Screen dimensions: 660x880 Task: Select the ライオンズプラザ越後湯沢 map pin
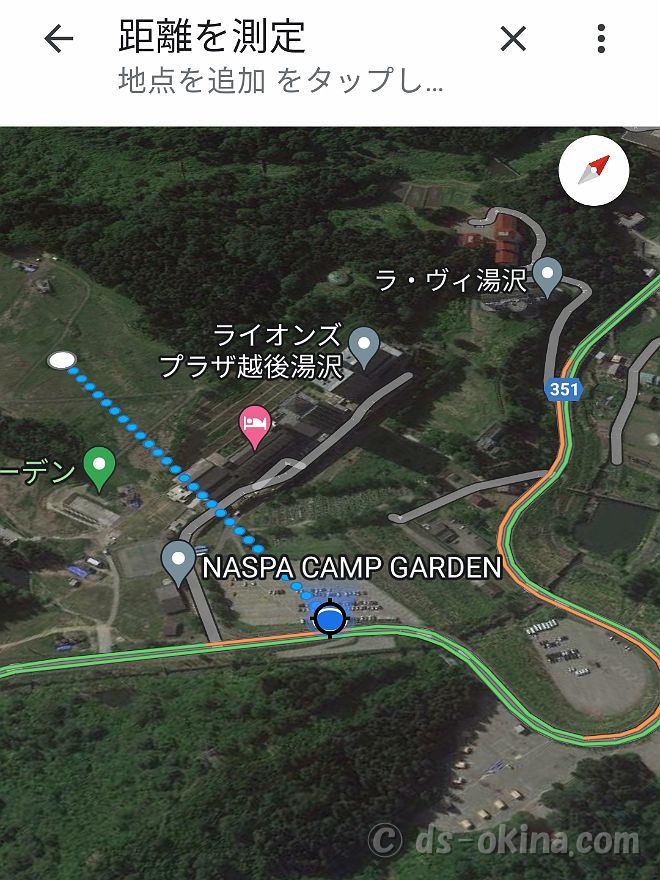pos(367,345)
